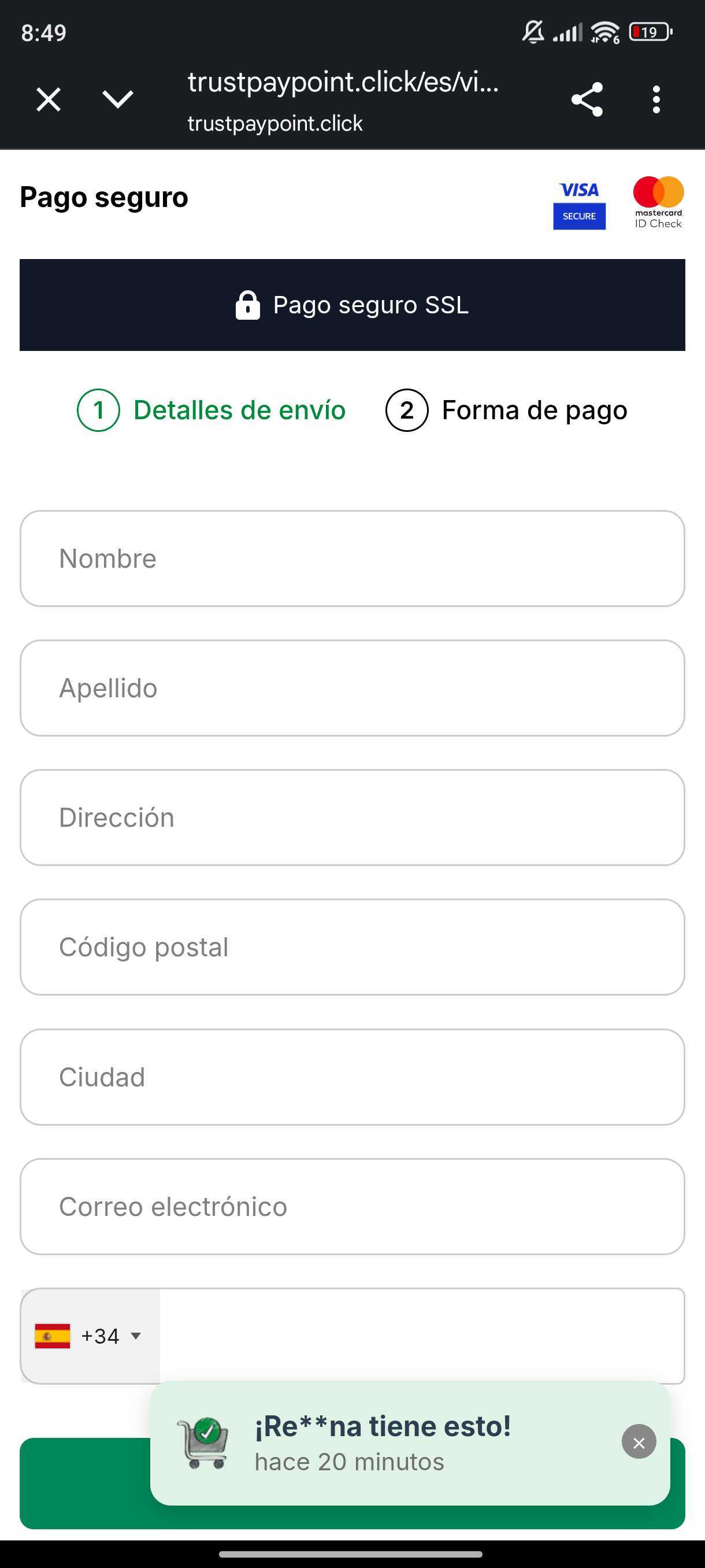Select the Correo electrónico field

click(x=352, y=1206)
